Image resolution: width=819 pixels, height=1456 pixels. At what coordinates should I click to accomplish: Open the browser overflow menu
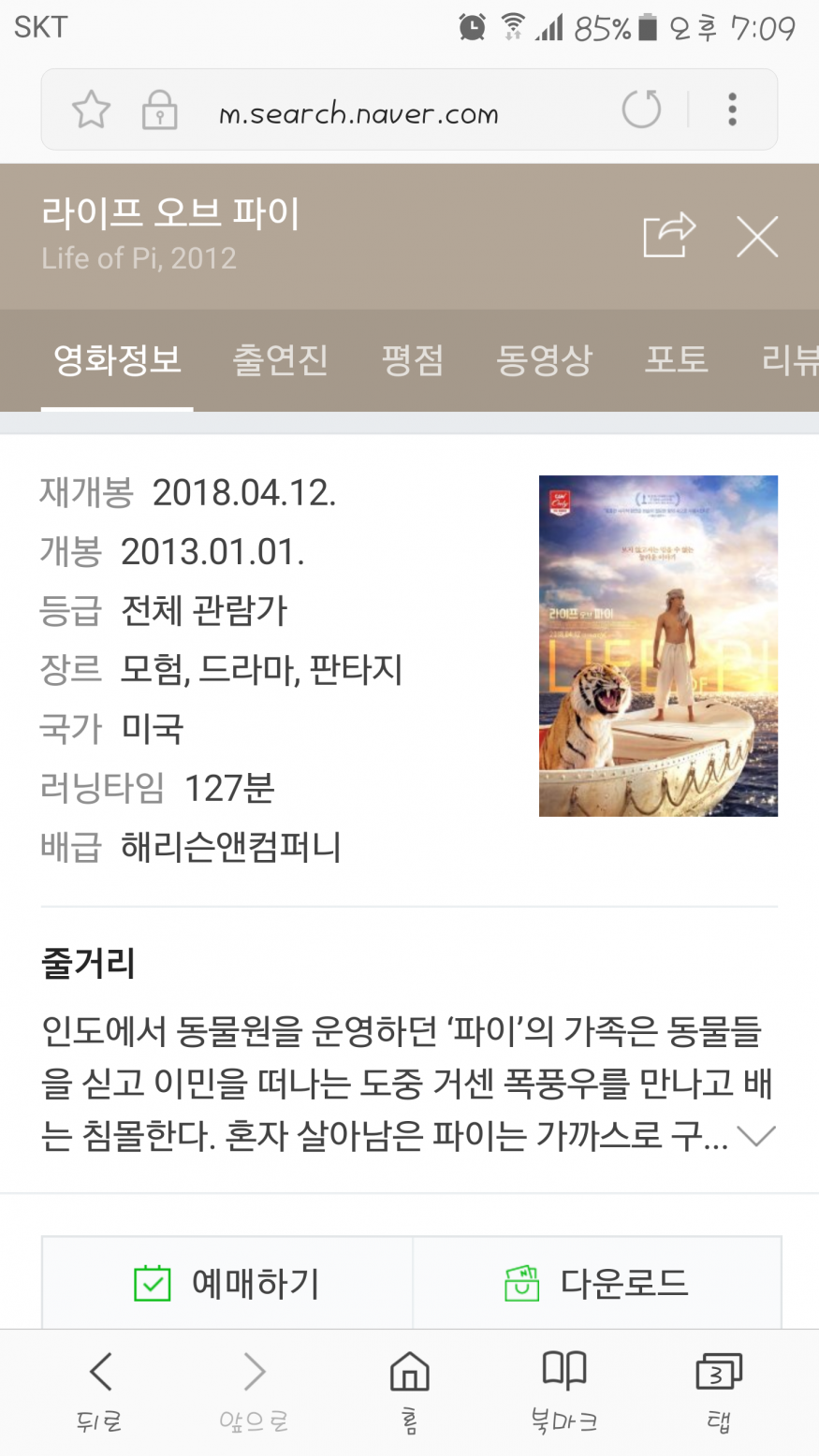[732, 109]
